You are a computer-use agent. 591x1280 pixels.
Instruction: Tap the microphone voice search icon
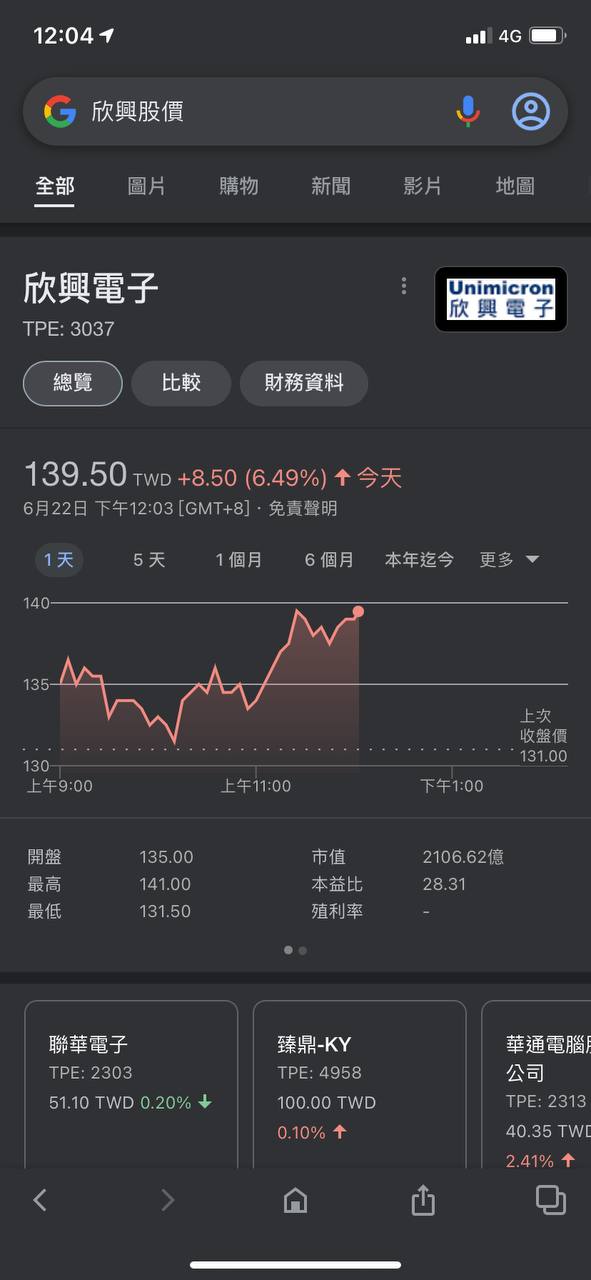467,111
